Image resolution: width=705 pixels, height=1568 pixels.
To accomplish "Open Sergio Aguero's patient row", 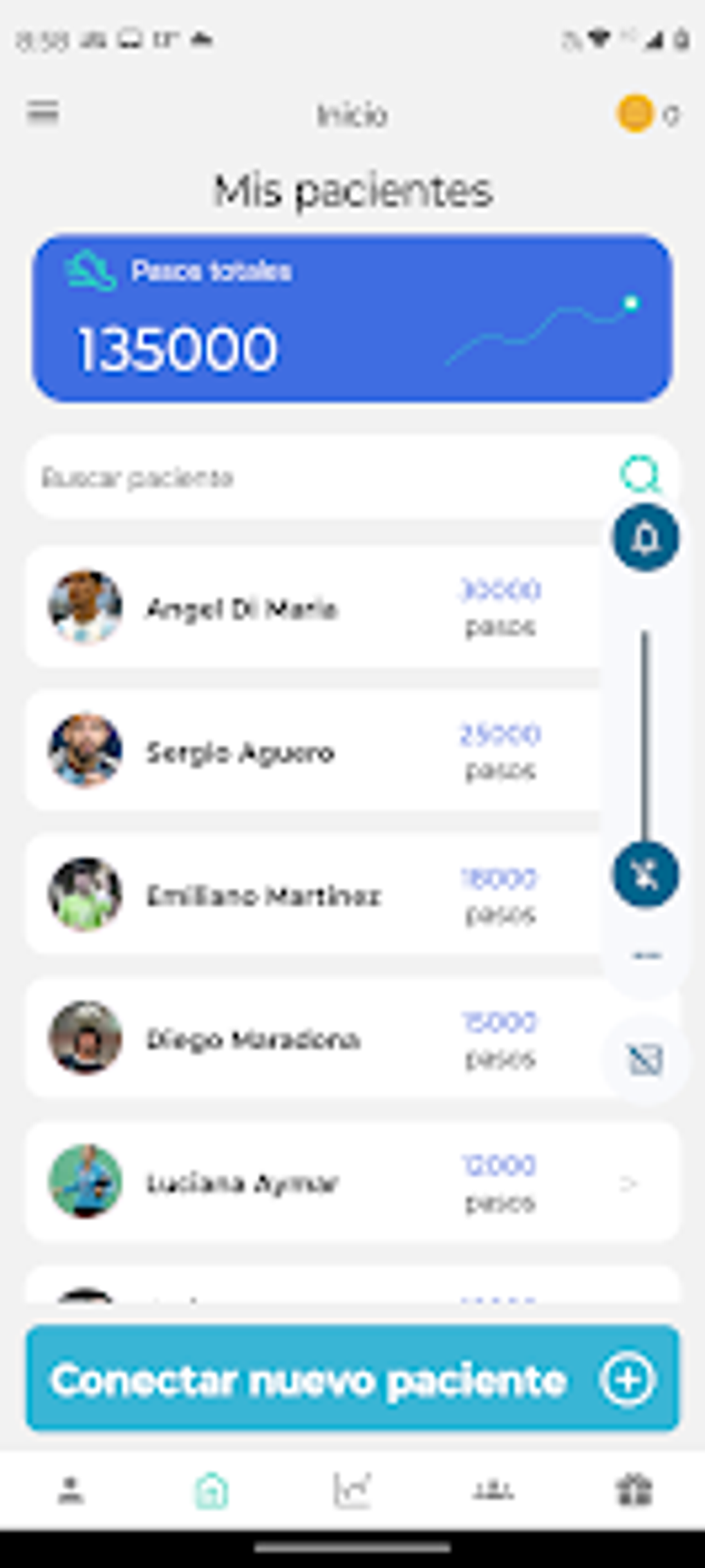I will [311, 752].
